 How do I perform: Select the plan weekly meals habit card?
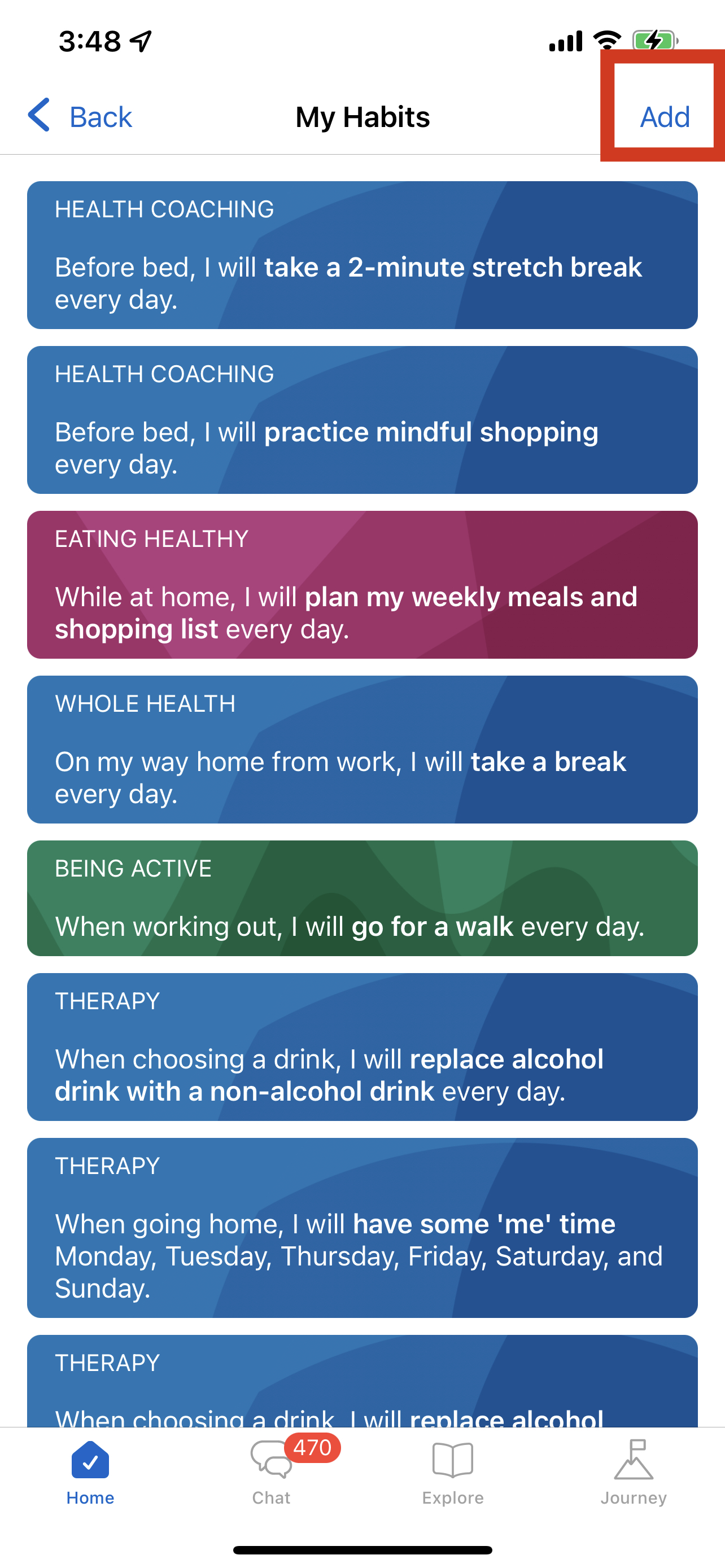click(362, 584)
